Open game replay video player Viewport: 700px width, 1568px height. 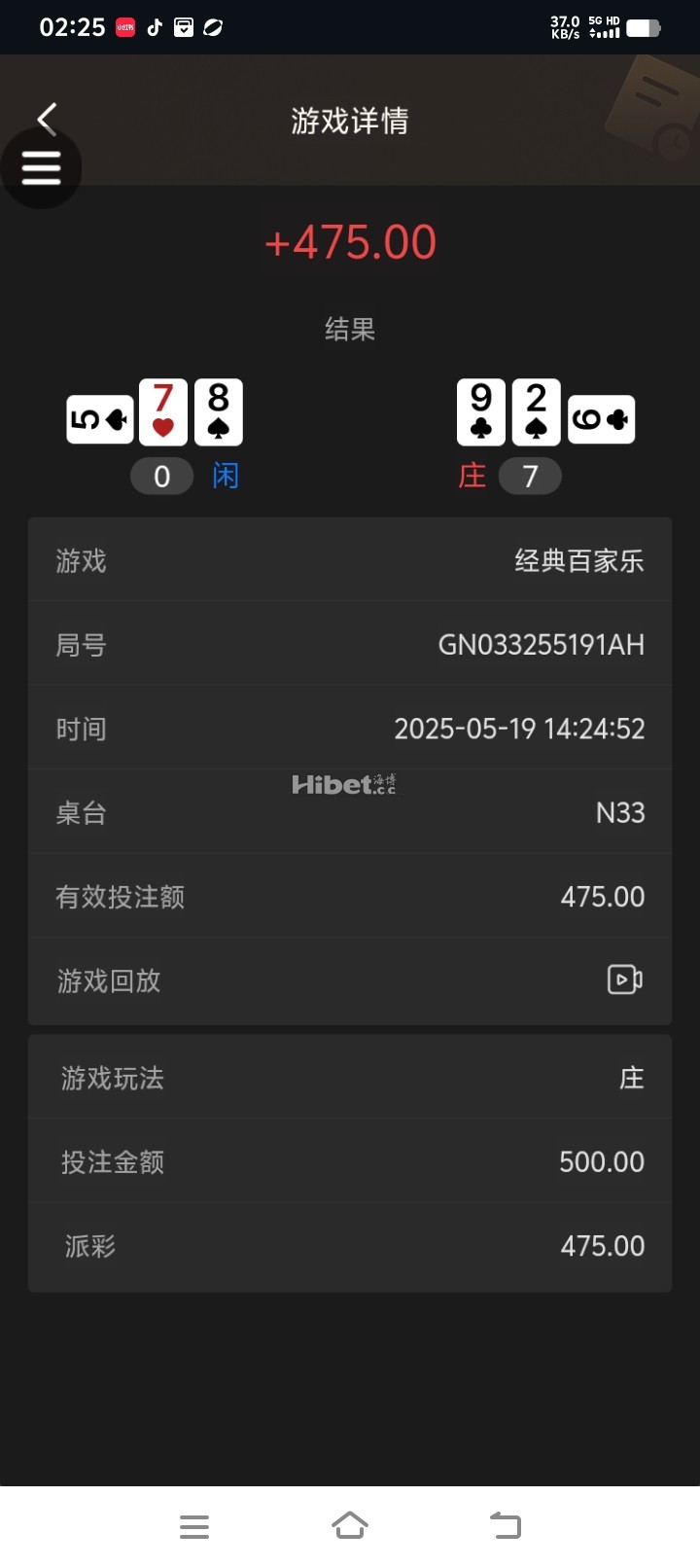(x=624, y=980)
